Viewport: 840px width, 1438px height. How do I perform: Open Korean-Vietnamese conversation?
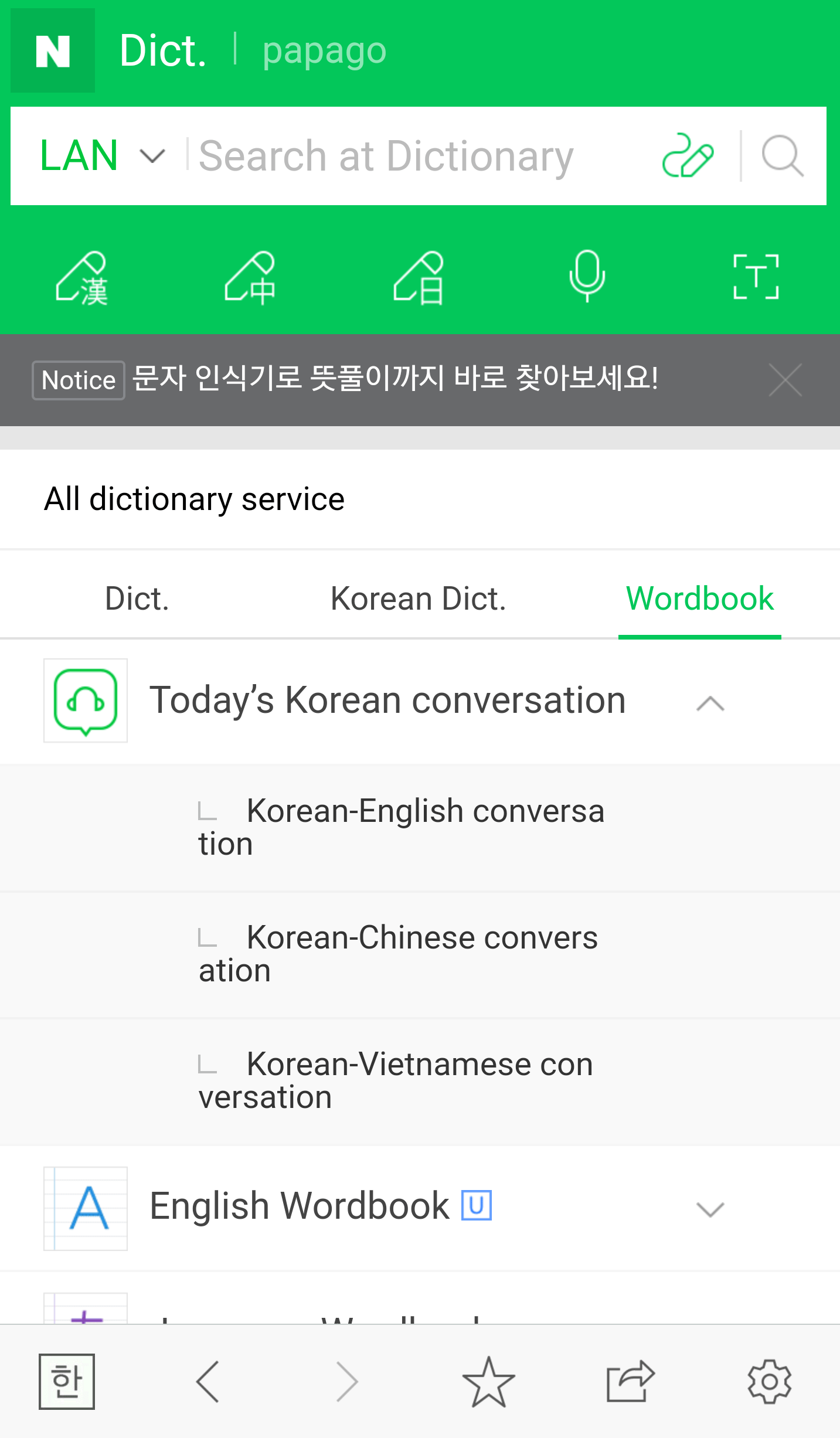[x=410, y=1080]
